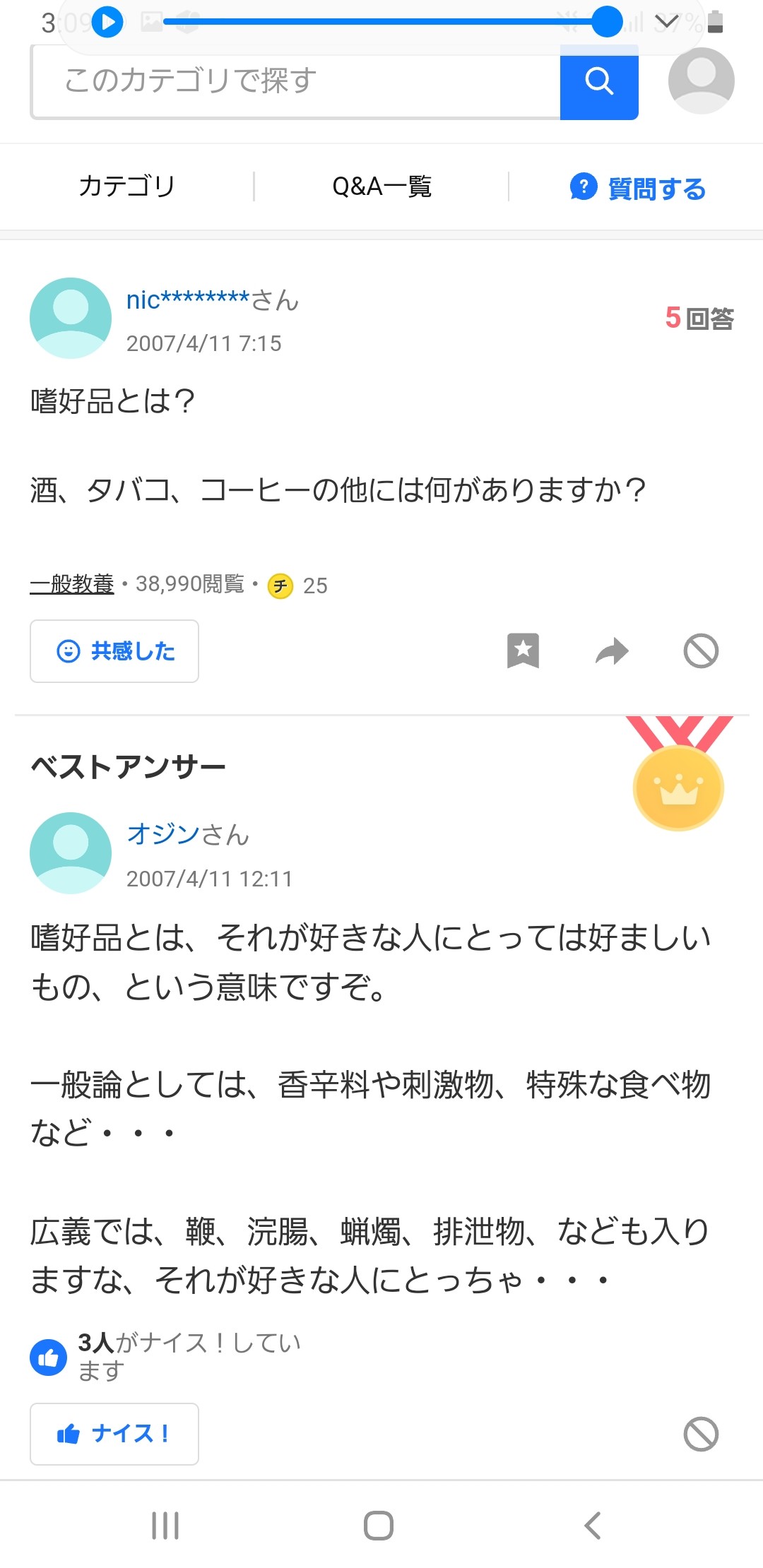The image size is (763, 1568).
Task: Tap the このカテゴリで探す search field
Action: (297, 81)
